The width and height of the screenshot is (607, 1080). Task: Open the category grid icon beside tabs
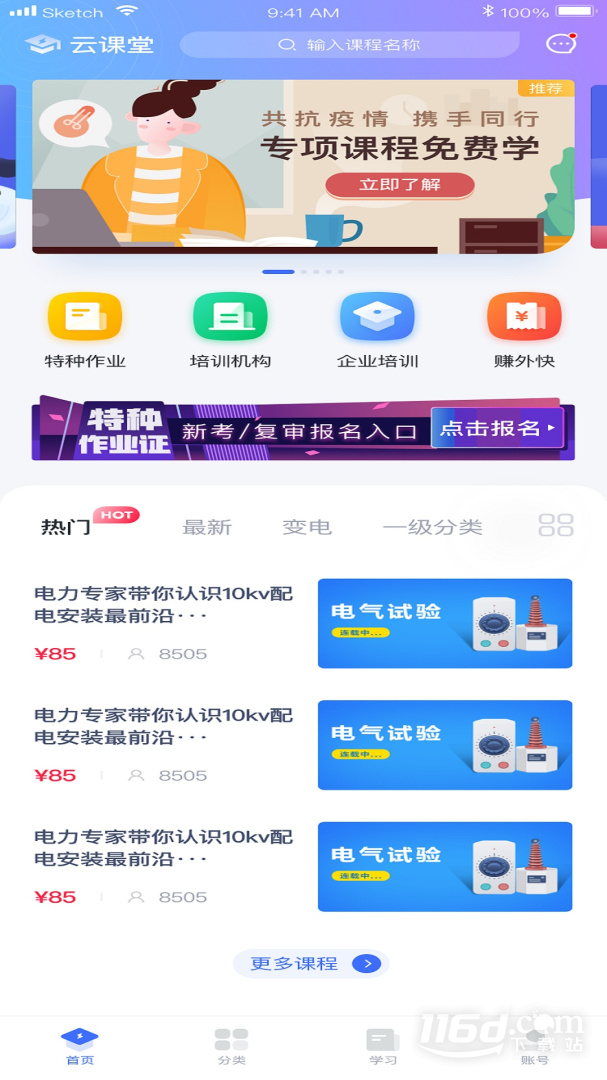tap(556, 525)
